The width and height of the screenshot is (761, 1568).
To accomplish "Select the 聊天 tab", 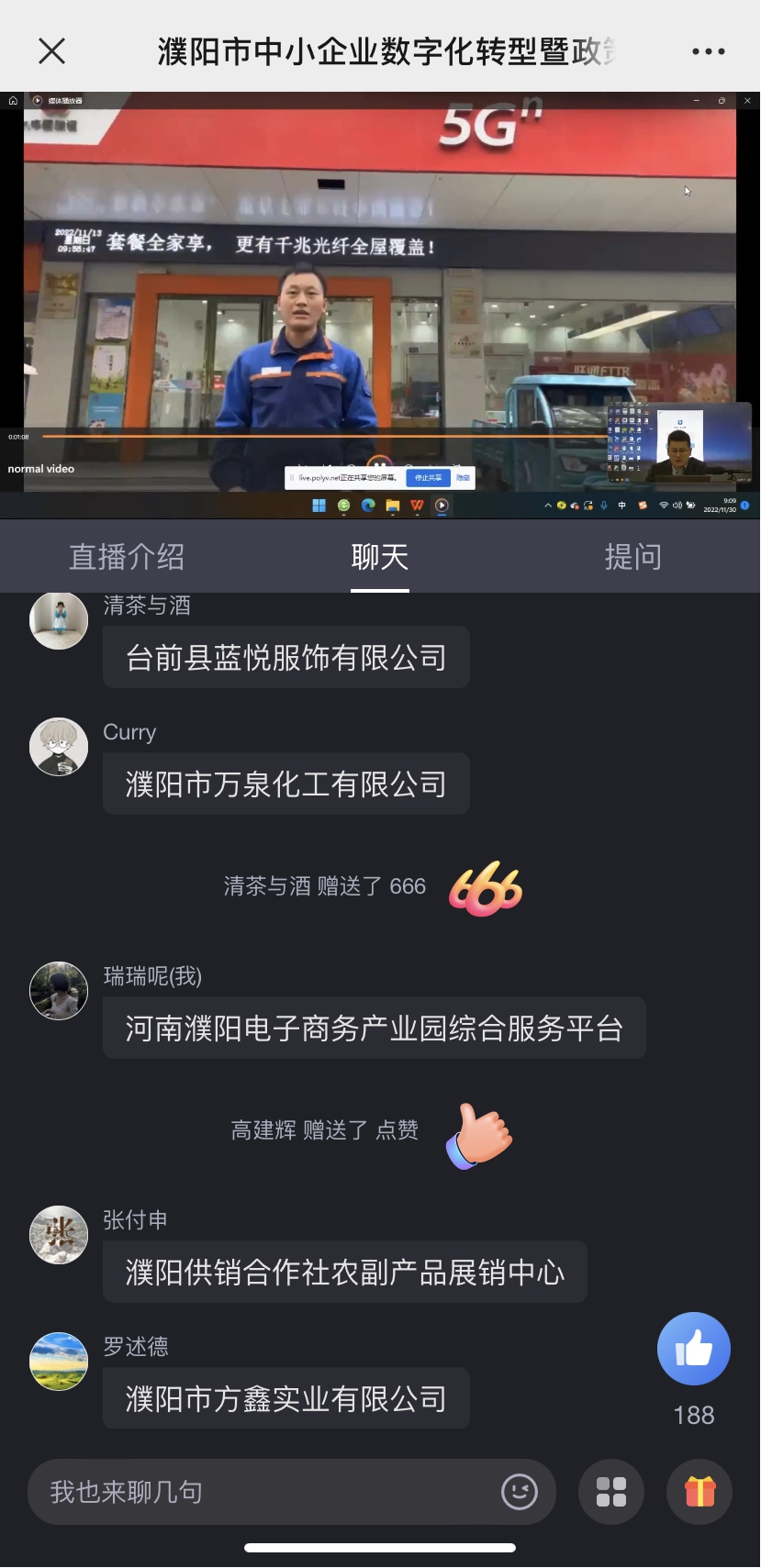I will coord(379,557).
